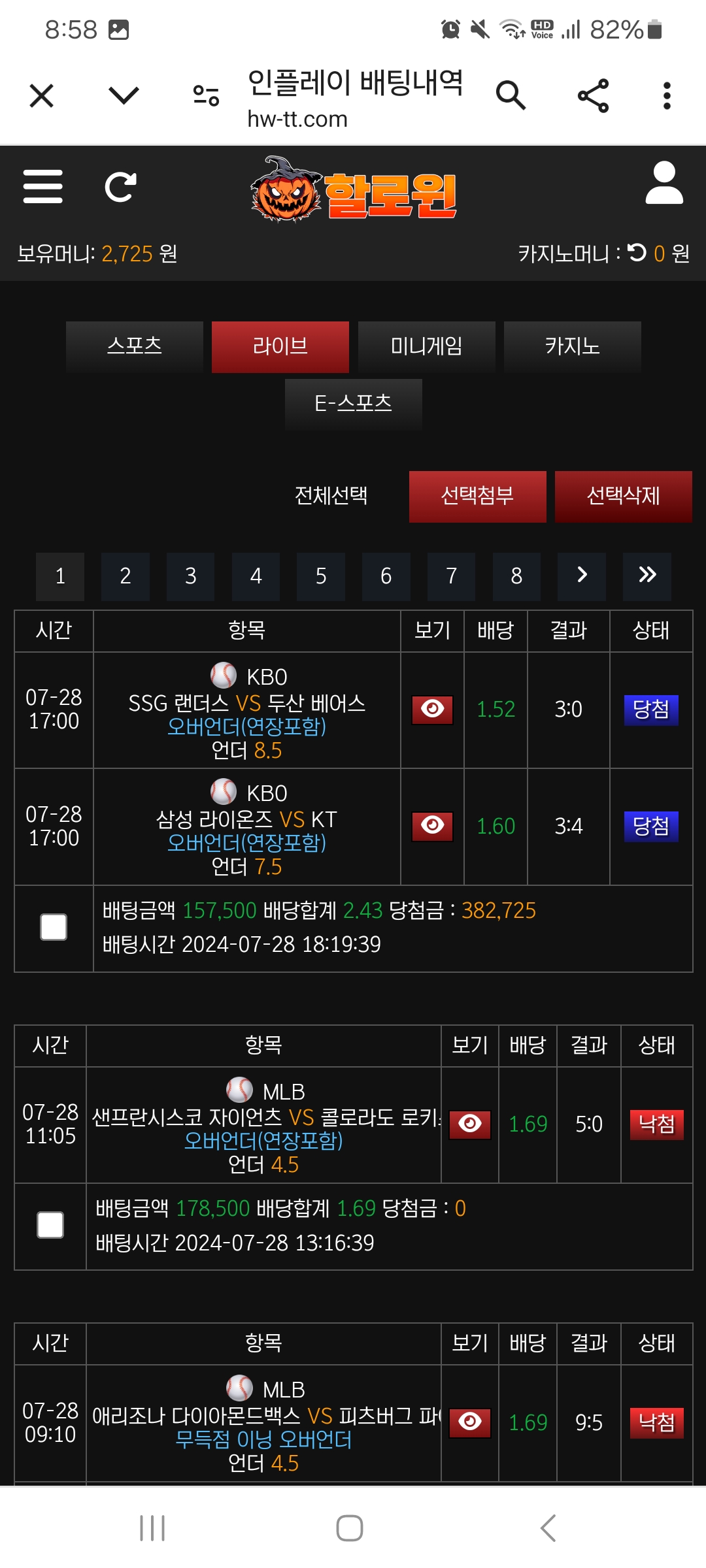Tap the 선택첨부 button

(x=478, y=497)
